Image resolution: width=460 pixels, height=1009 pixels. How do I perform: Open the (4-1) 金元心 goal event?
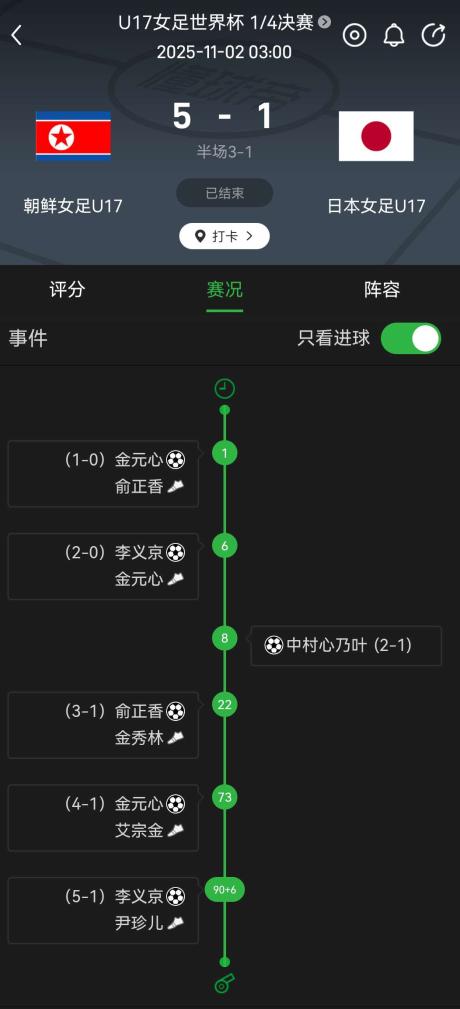(x=103, y=818)
